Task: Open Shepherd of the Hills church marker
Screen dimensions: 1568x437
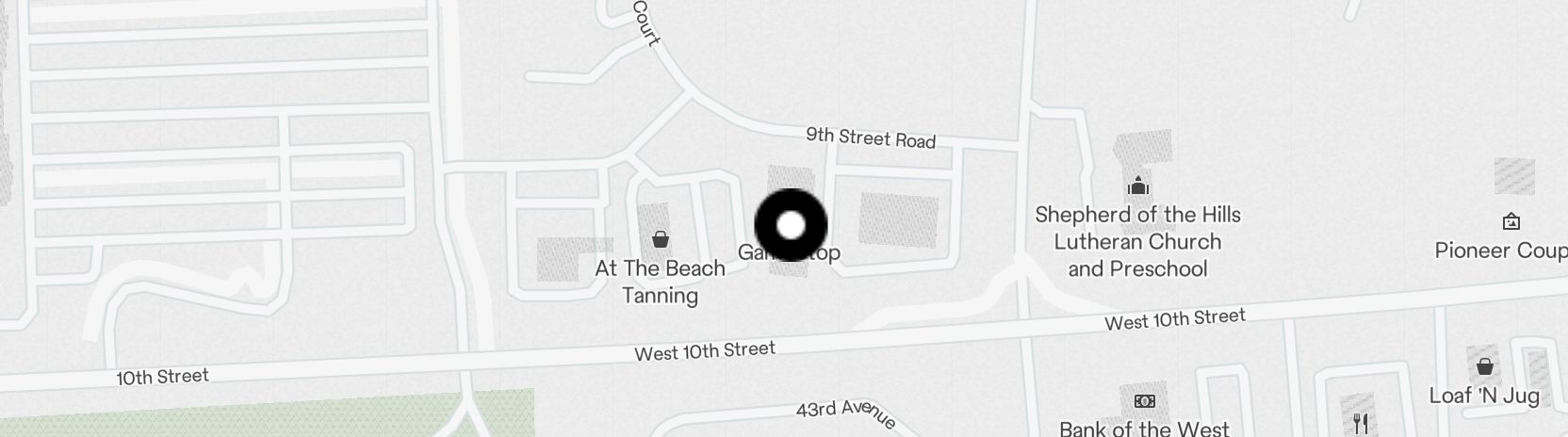Action: click(x=1138, y=186)
